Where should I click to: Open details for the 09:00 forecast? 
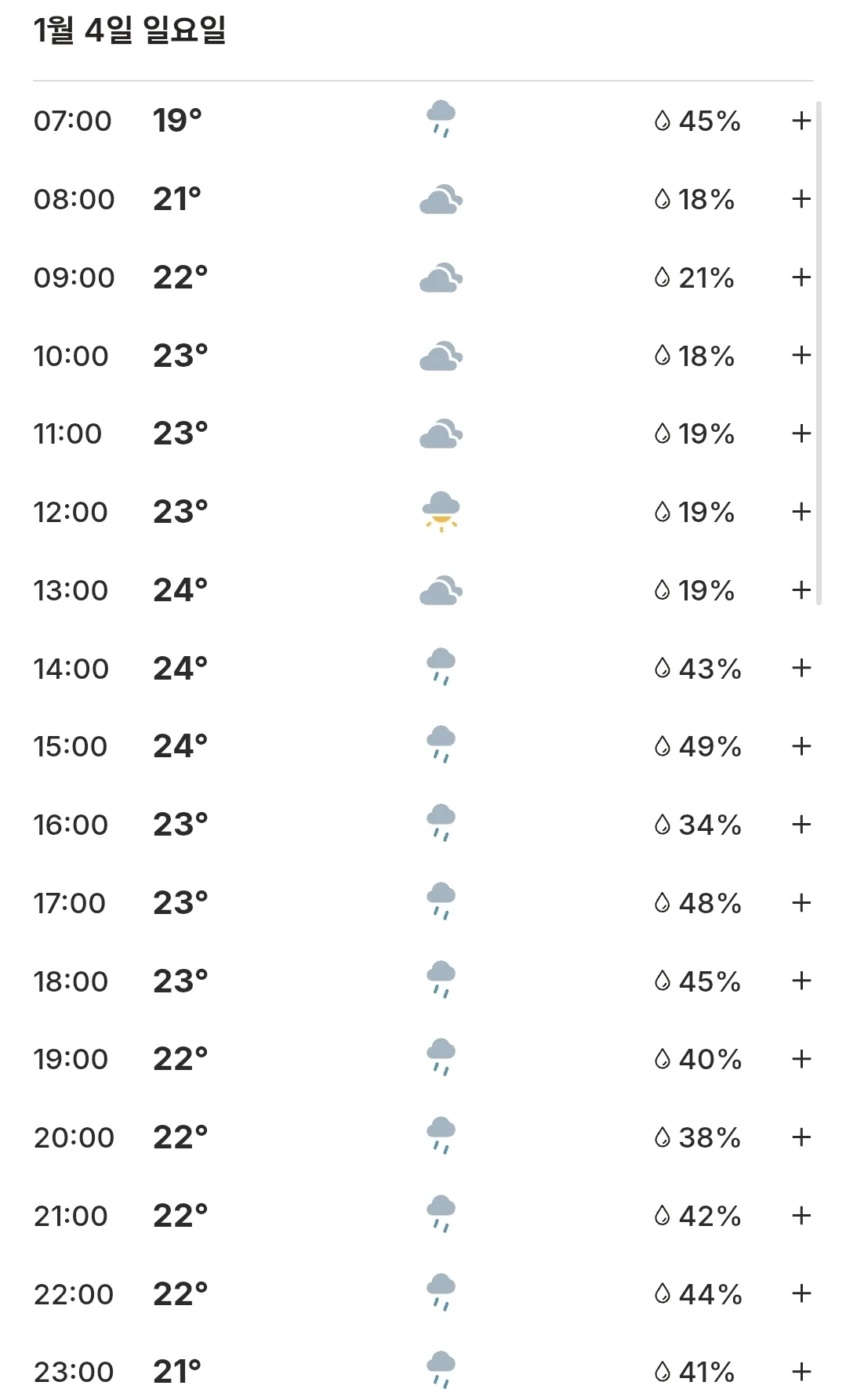(801, 277)
